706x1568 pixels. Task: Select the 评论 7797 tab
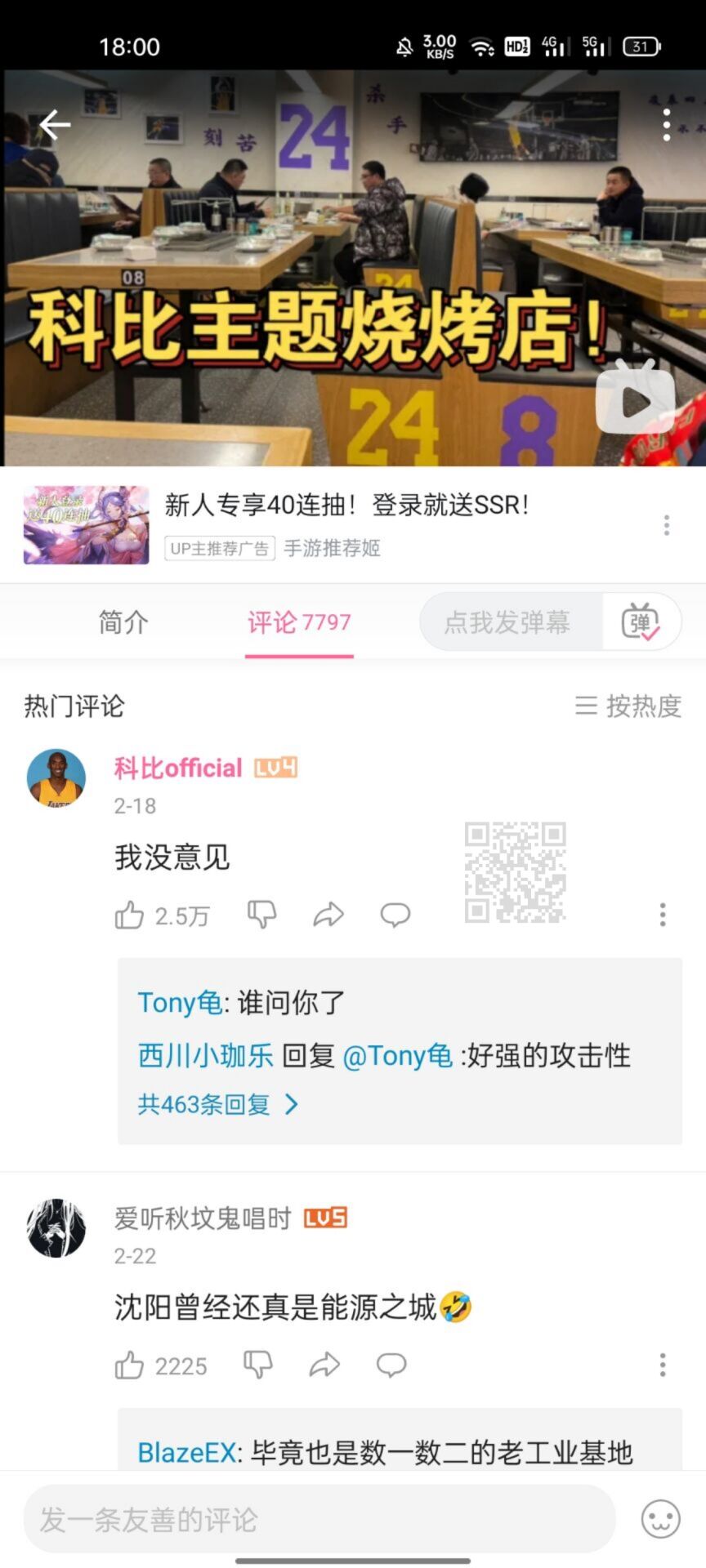299,622
